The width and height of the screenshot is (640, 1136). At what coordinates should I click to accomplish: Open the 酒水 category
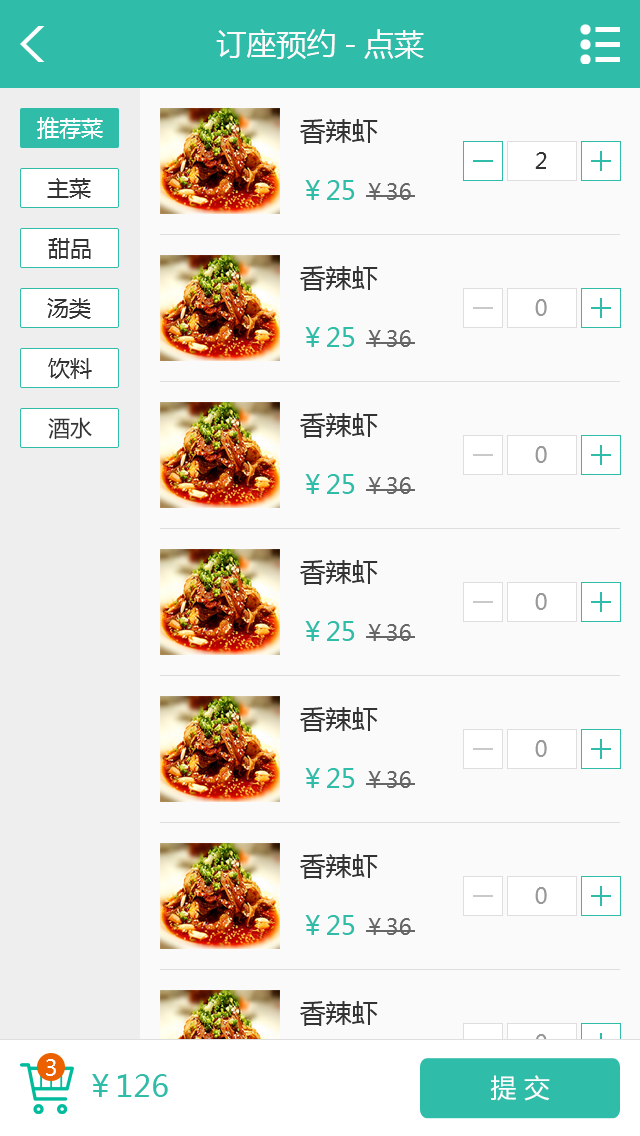tap(70, 428)
